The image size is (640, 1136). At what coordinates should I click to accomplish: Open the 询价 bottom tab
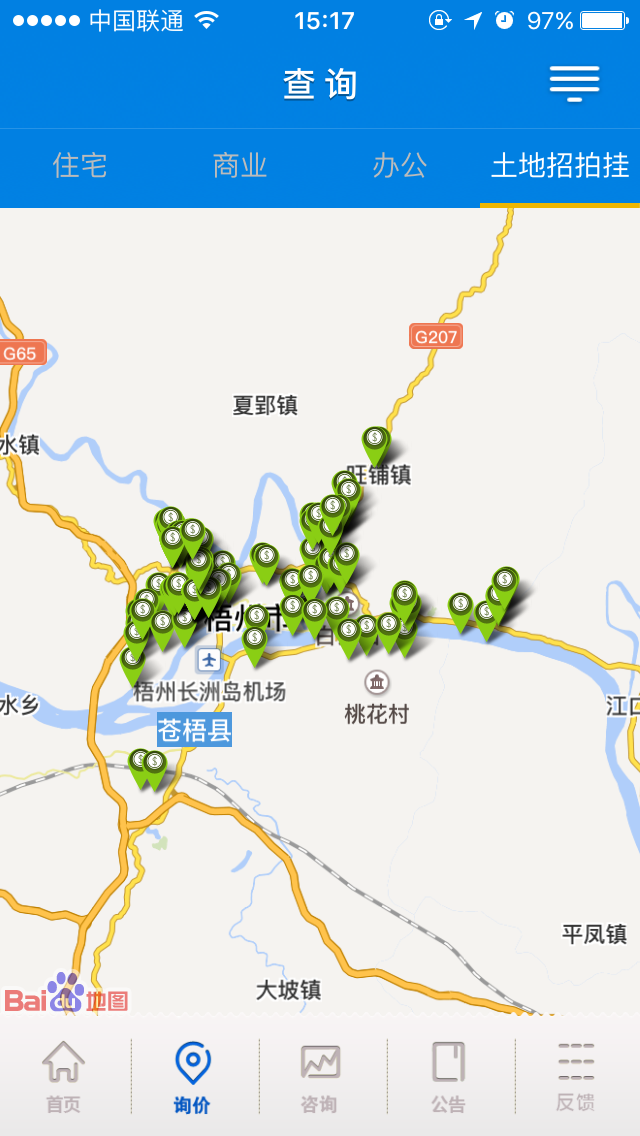pyautogui.click(x=192, y=1076)
